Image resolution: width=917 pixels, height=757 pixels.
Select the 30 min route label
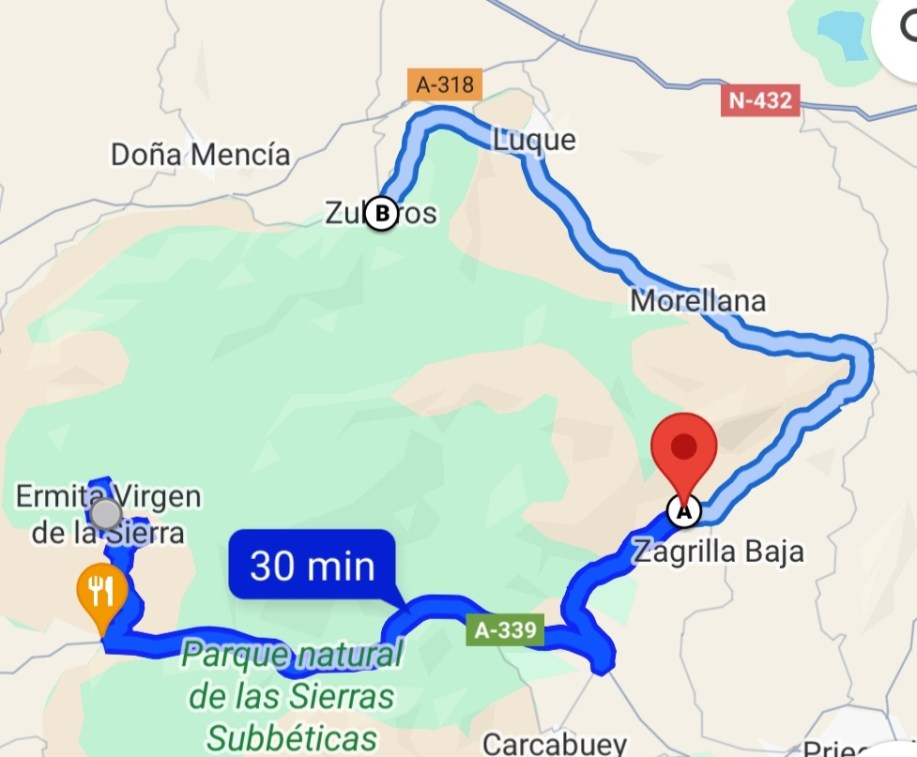coord(312,566)
